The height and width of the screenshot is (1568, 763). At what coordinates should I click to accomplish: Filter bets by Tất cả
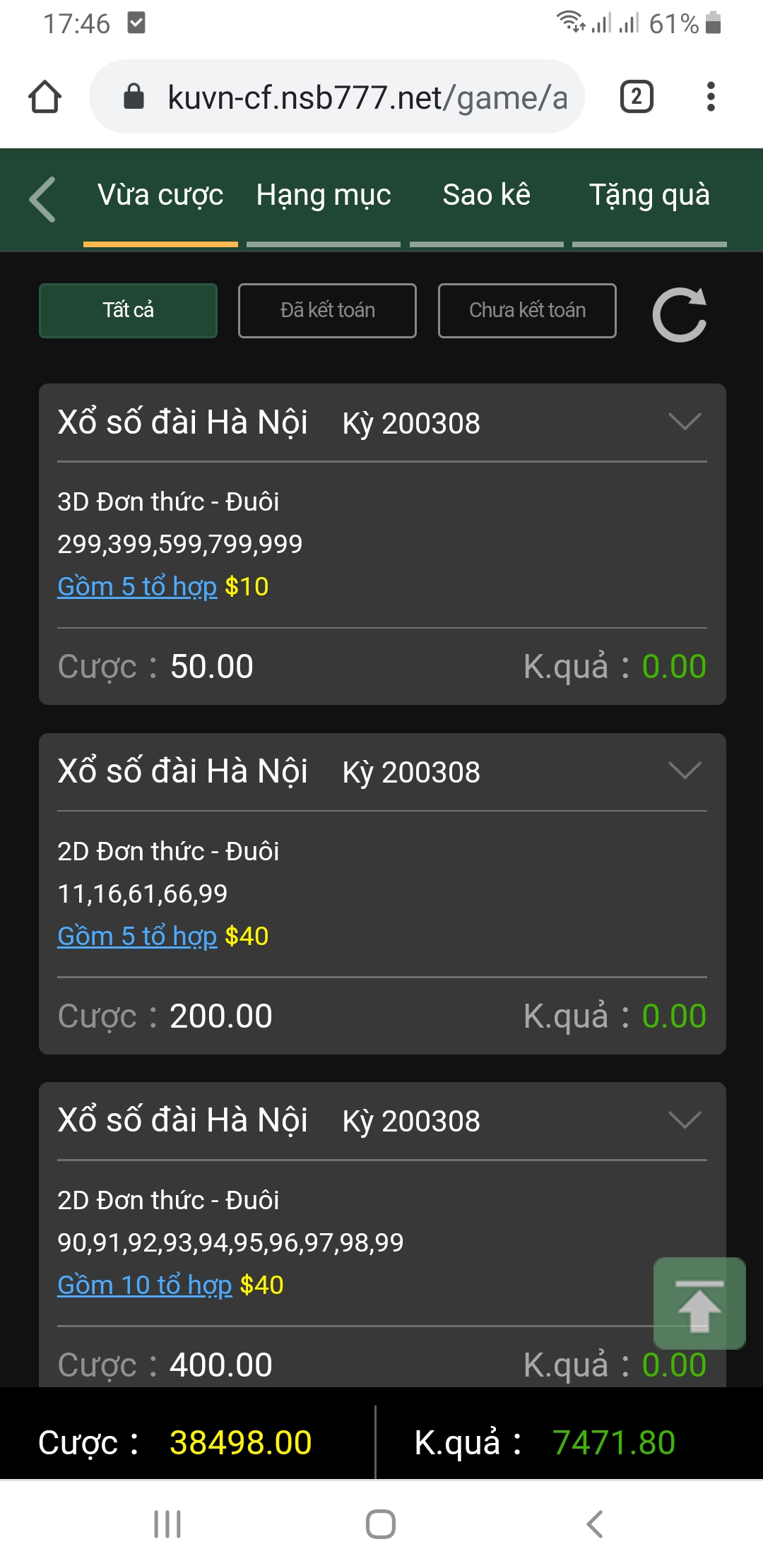coord(128,311)
